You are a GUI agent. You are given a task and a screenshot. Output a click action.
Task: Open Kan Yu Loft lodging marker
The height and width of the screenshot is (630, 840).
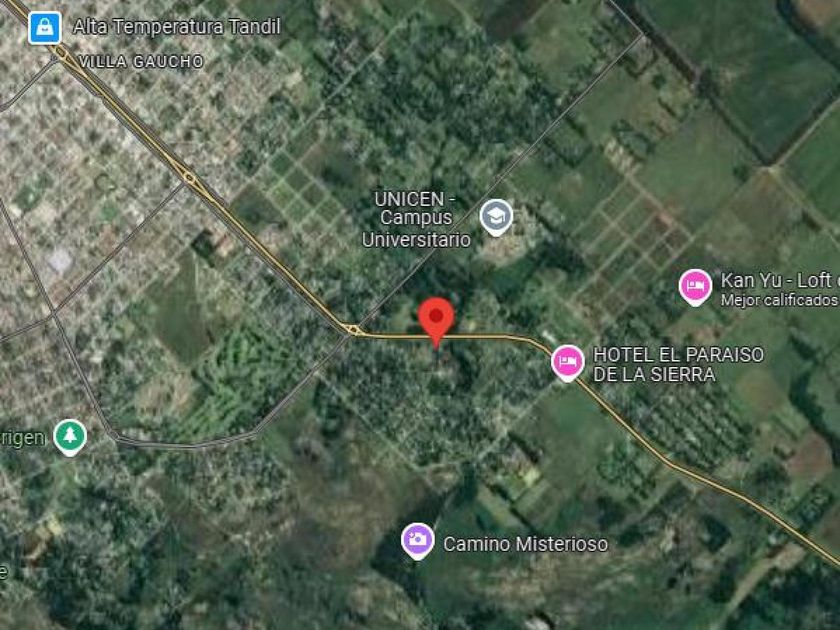click(x=695, y=287)
